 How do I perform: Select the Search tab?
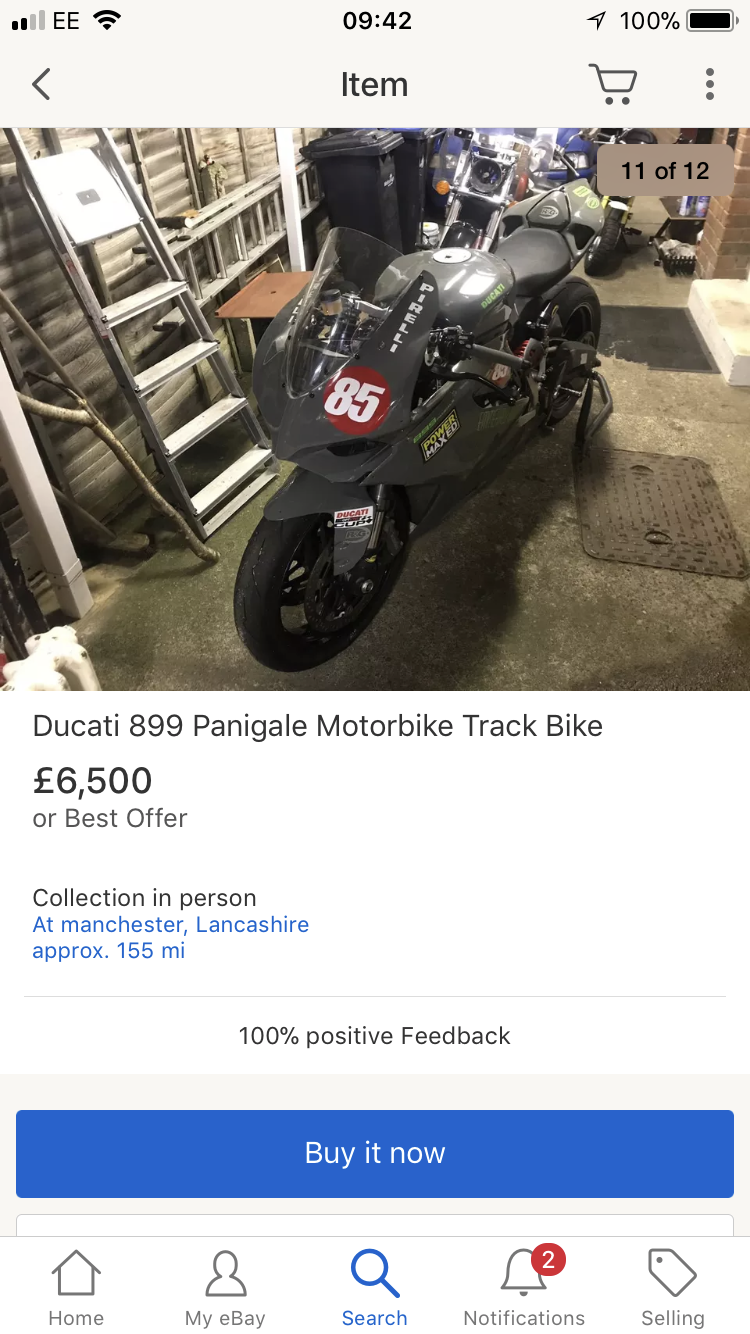(x=375, y=1288)
